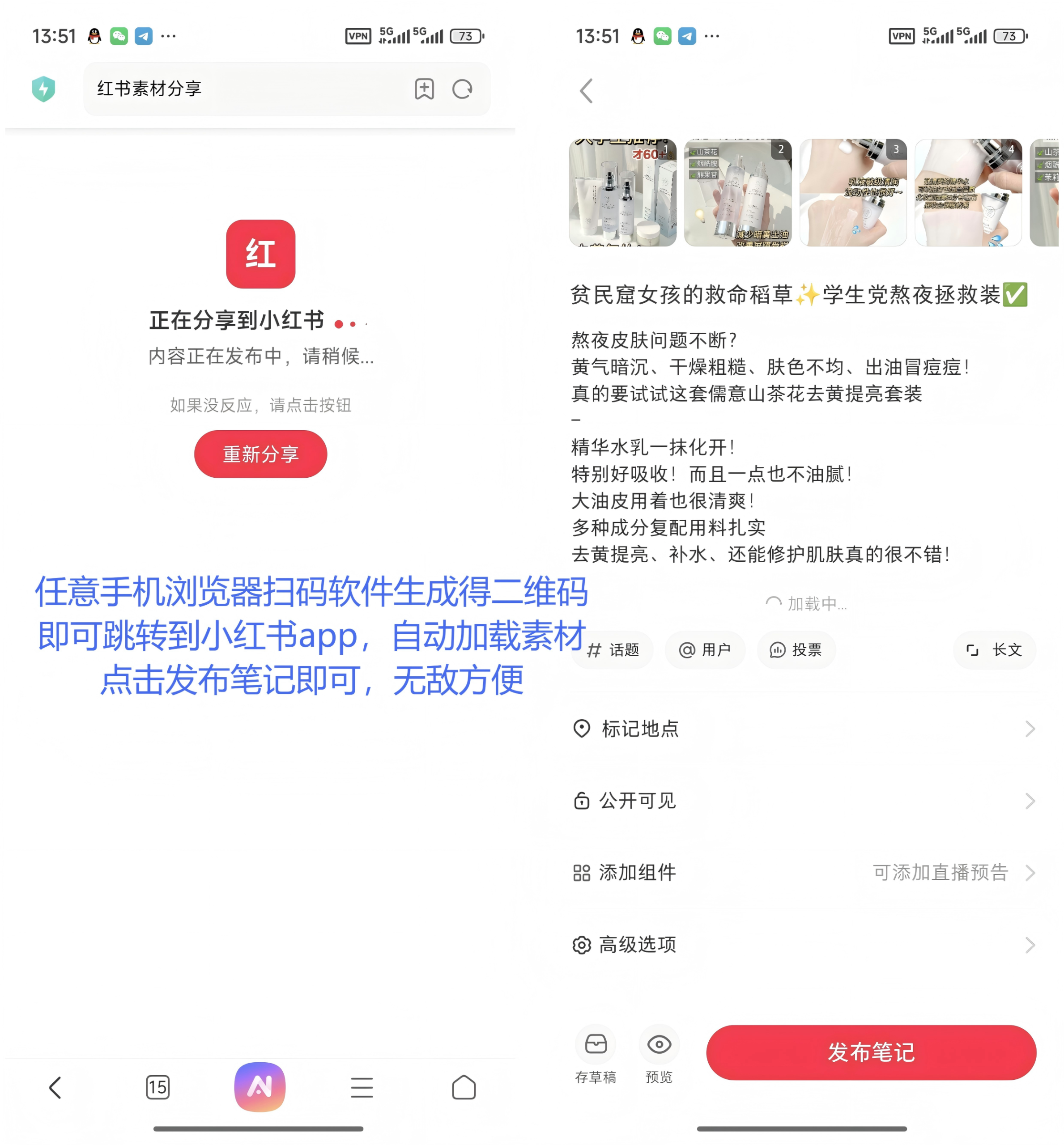The height and width of the screenshot is (1145, 1064).
Task: Tap the back arrow on the publish page
Action: click(586, 91)
